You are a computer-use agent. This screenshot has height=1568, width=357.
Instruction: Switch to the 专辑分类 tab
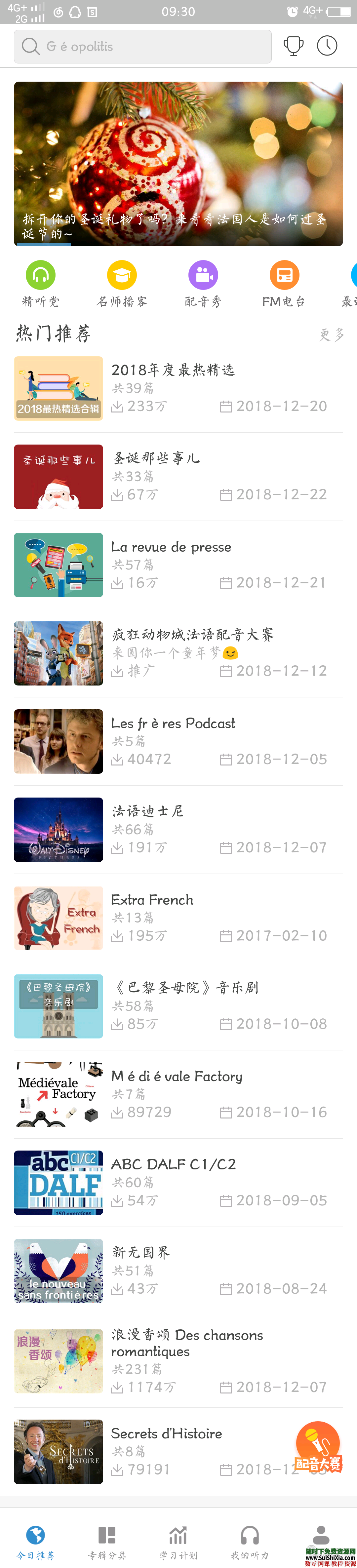coord(107,1543)
